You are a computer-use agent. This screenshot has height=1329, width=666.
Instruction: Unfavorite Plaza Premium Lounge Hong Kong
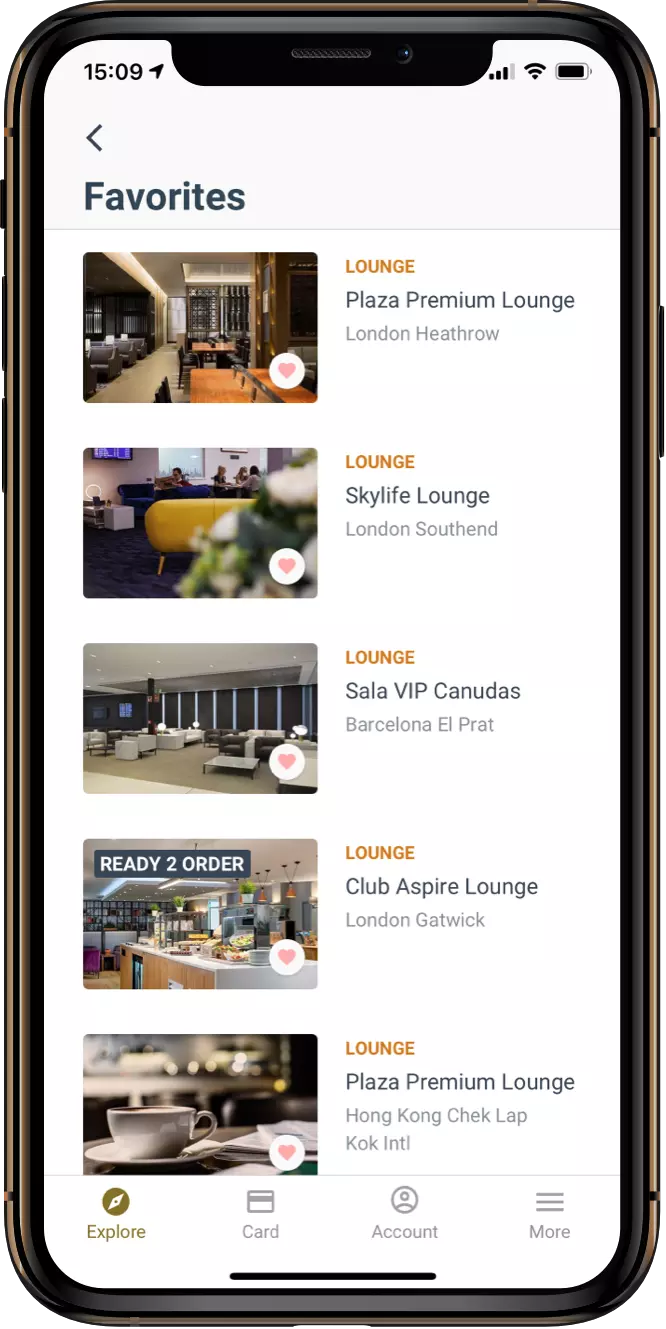pyautogui.click(x=287, y=1152)
